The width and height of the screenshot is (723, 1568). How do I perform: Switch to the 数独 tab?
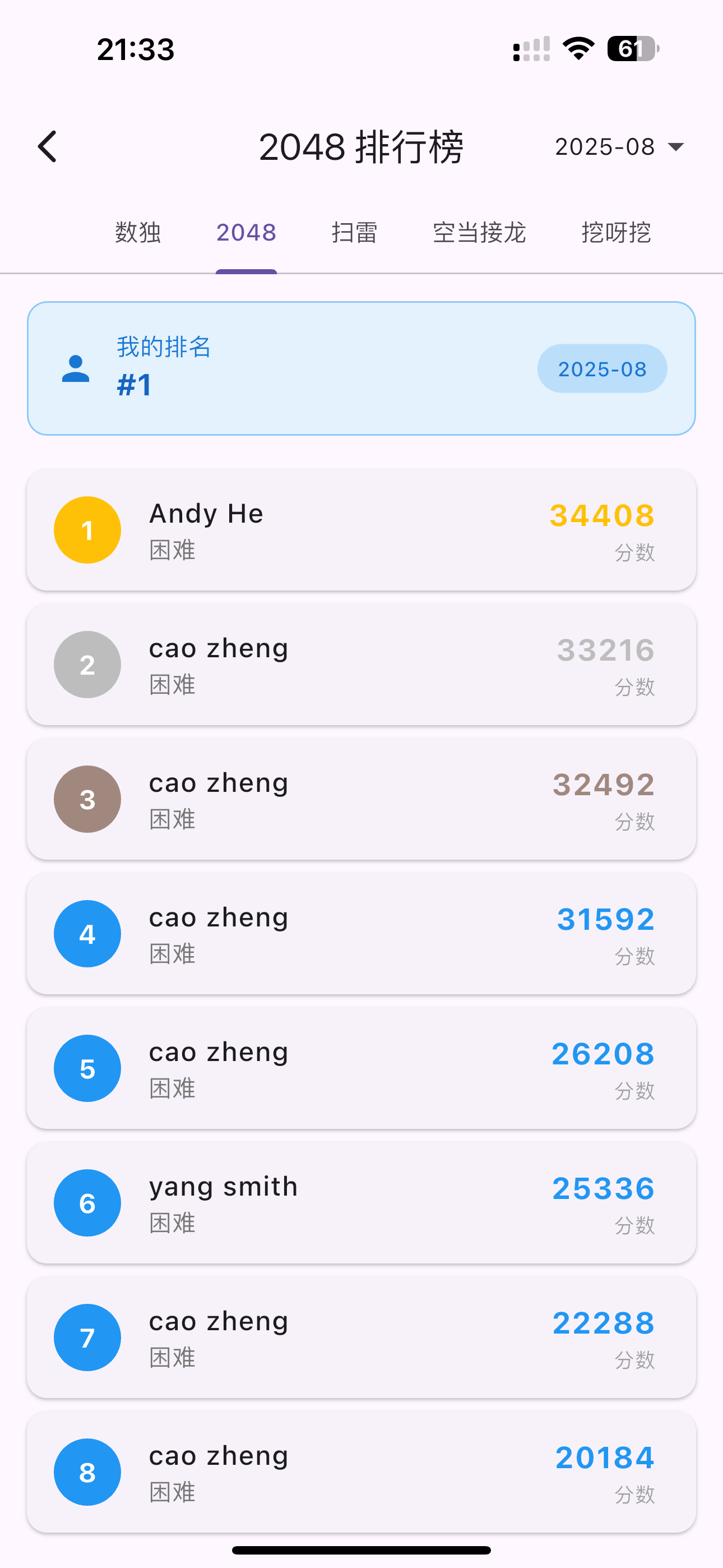click(138, 233)
